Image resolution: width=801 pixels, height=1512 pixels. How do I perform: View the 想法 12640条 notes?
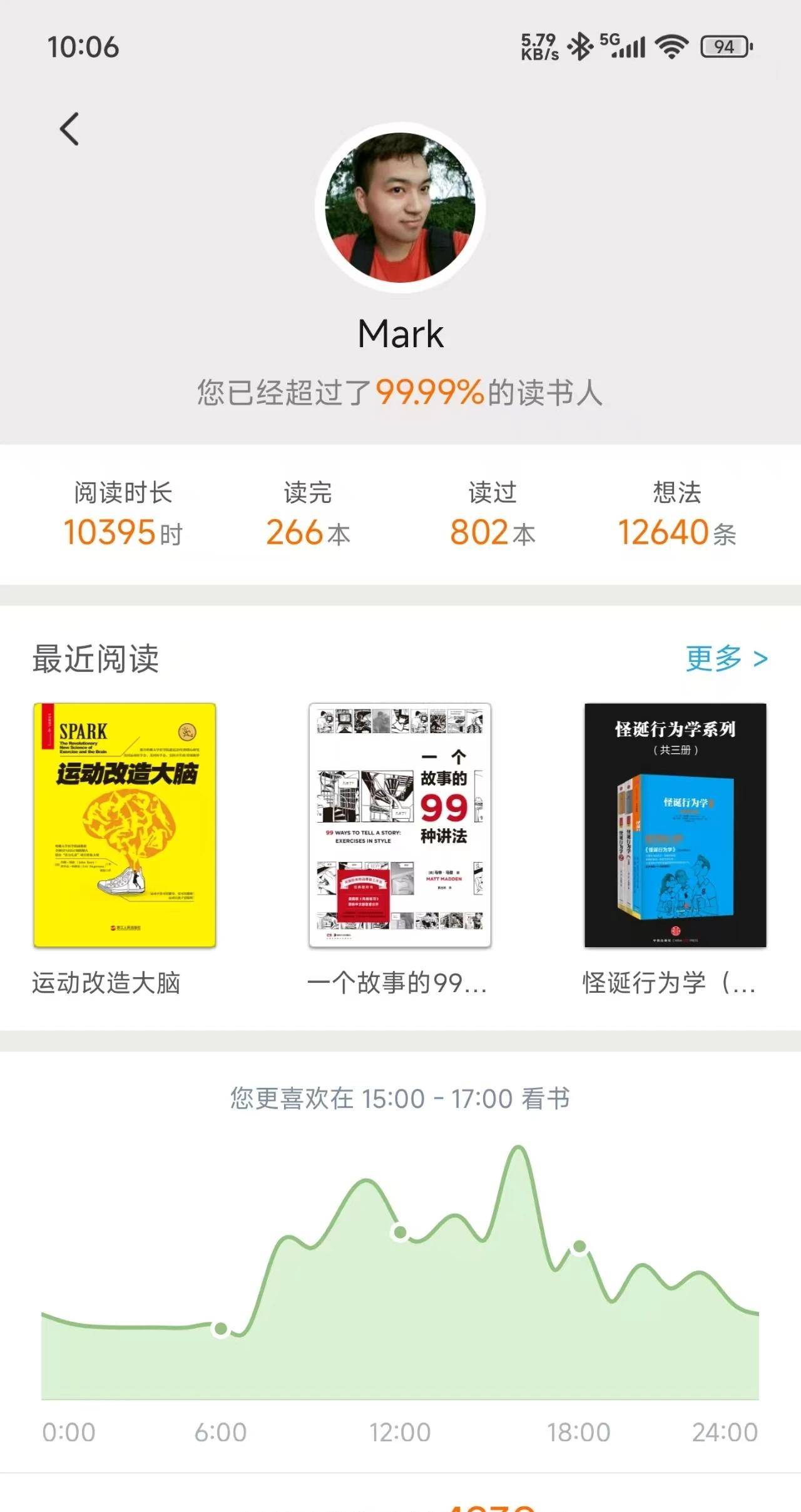(x=677, y=514)
